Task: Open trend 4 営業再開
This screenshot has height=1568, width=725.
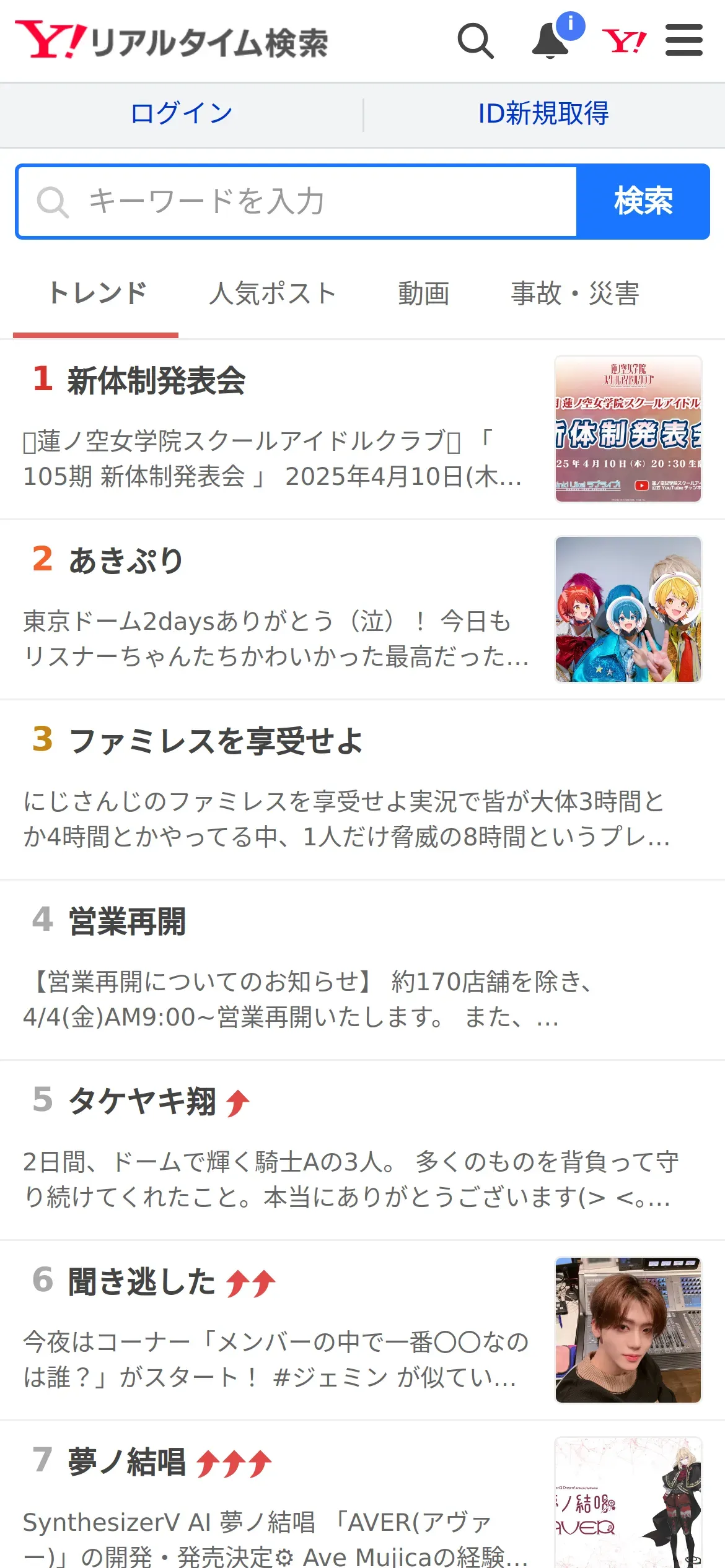Action: click(362, 970)
